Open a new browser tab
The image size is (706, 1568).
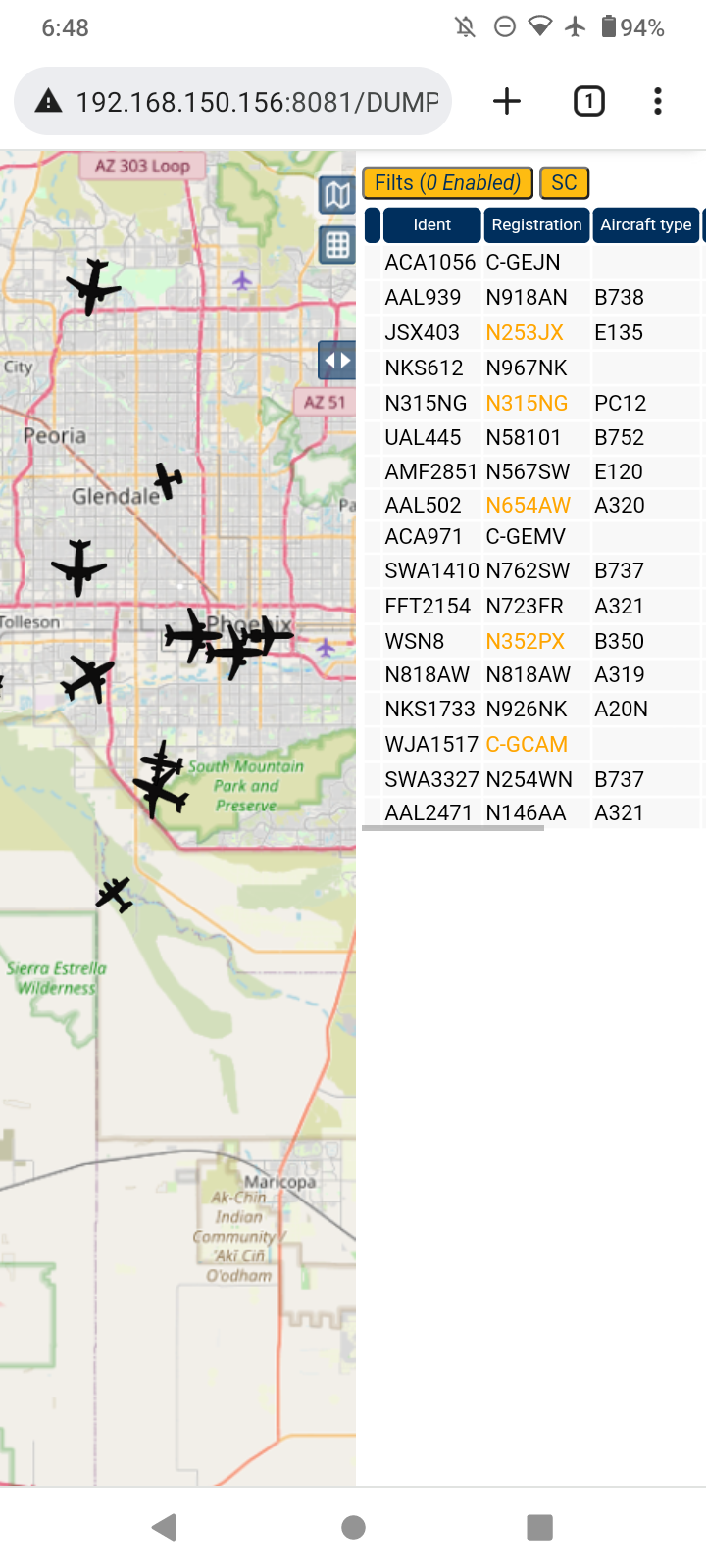point(507,101)
